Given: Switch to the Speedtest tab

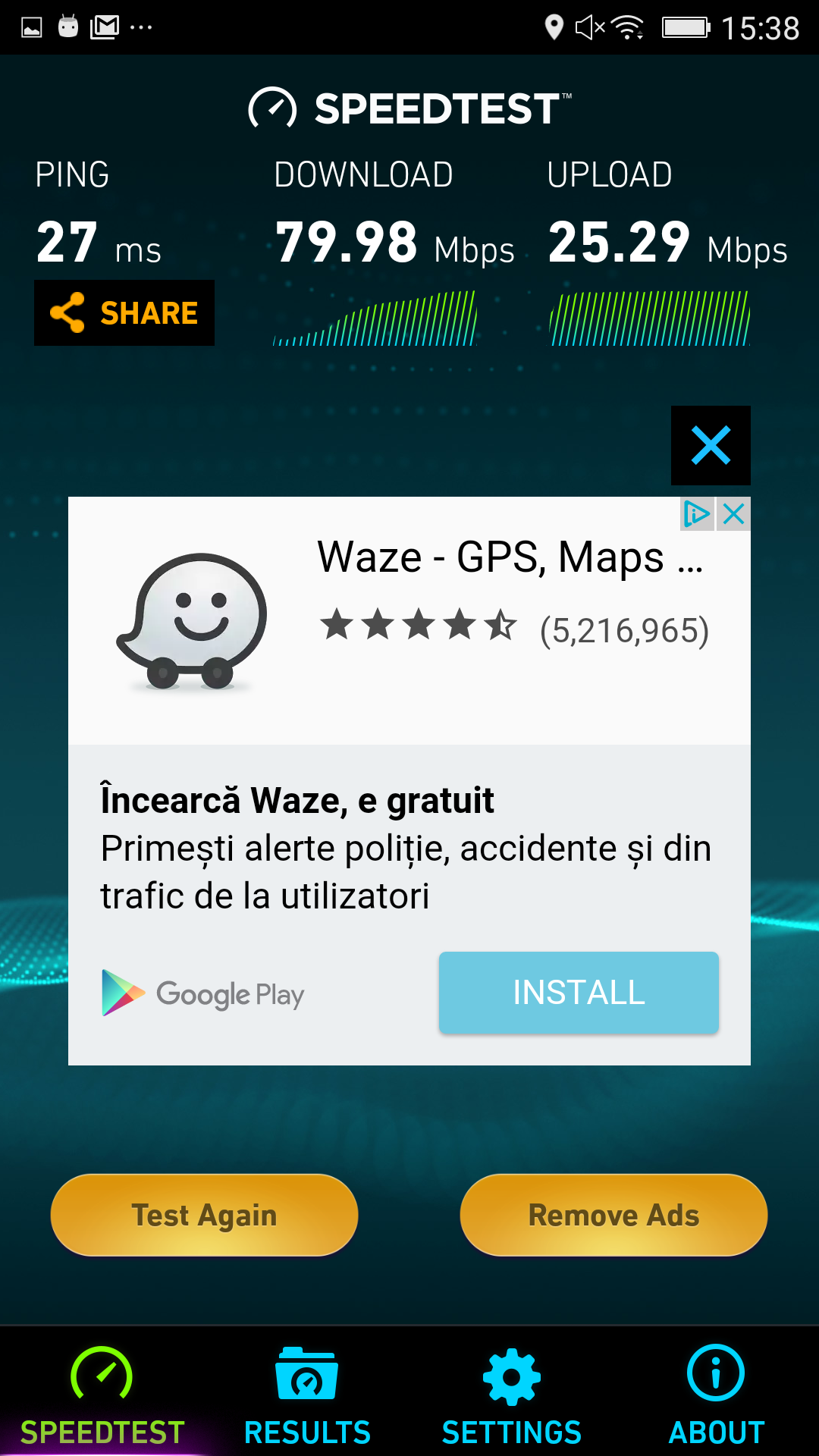Looking at the screenshot, I should click(102, 1395).
